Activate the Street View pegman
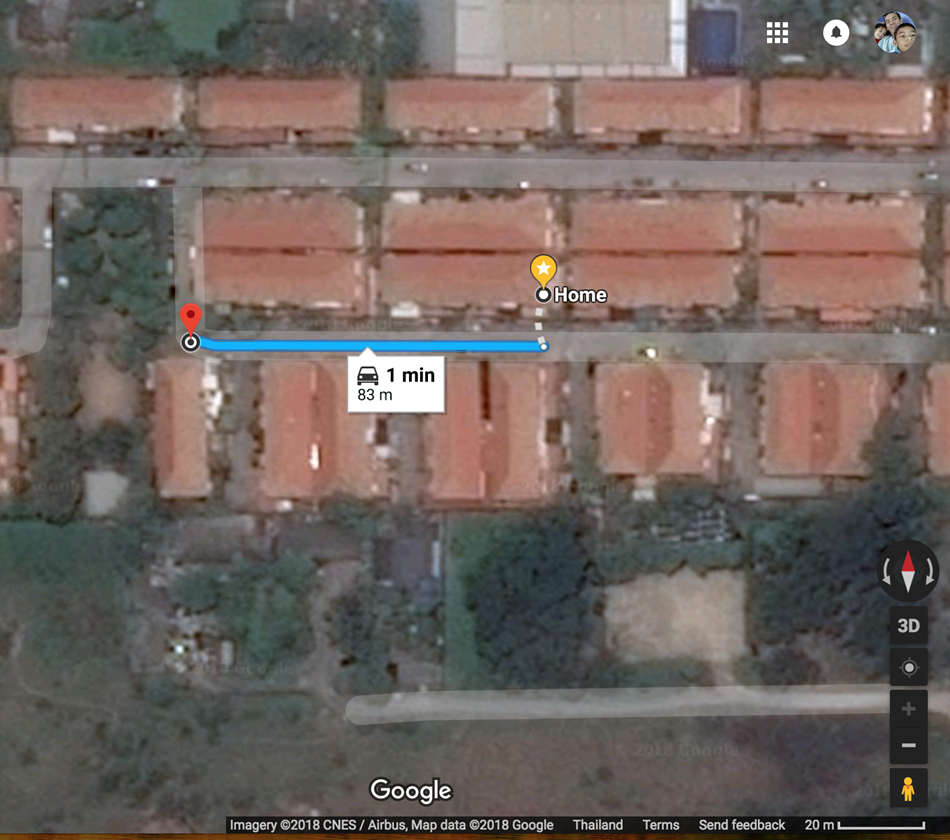The height and width of the screenshot is (840, 950). tap(908, 789)
